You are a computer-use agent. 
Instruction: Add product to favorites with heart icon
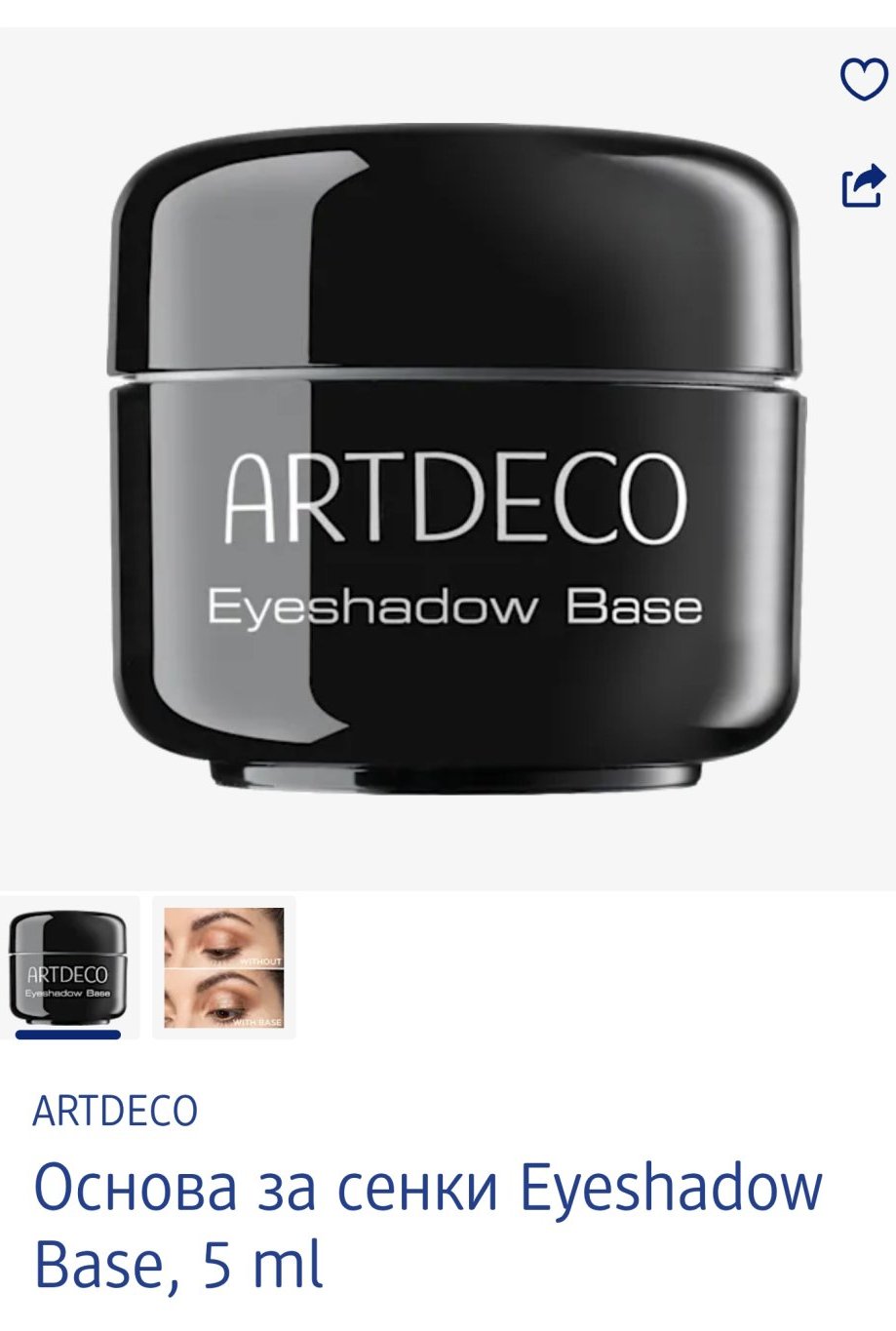click(x=864, y=80)
